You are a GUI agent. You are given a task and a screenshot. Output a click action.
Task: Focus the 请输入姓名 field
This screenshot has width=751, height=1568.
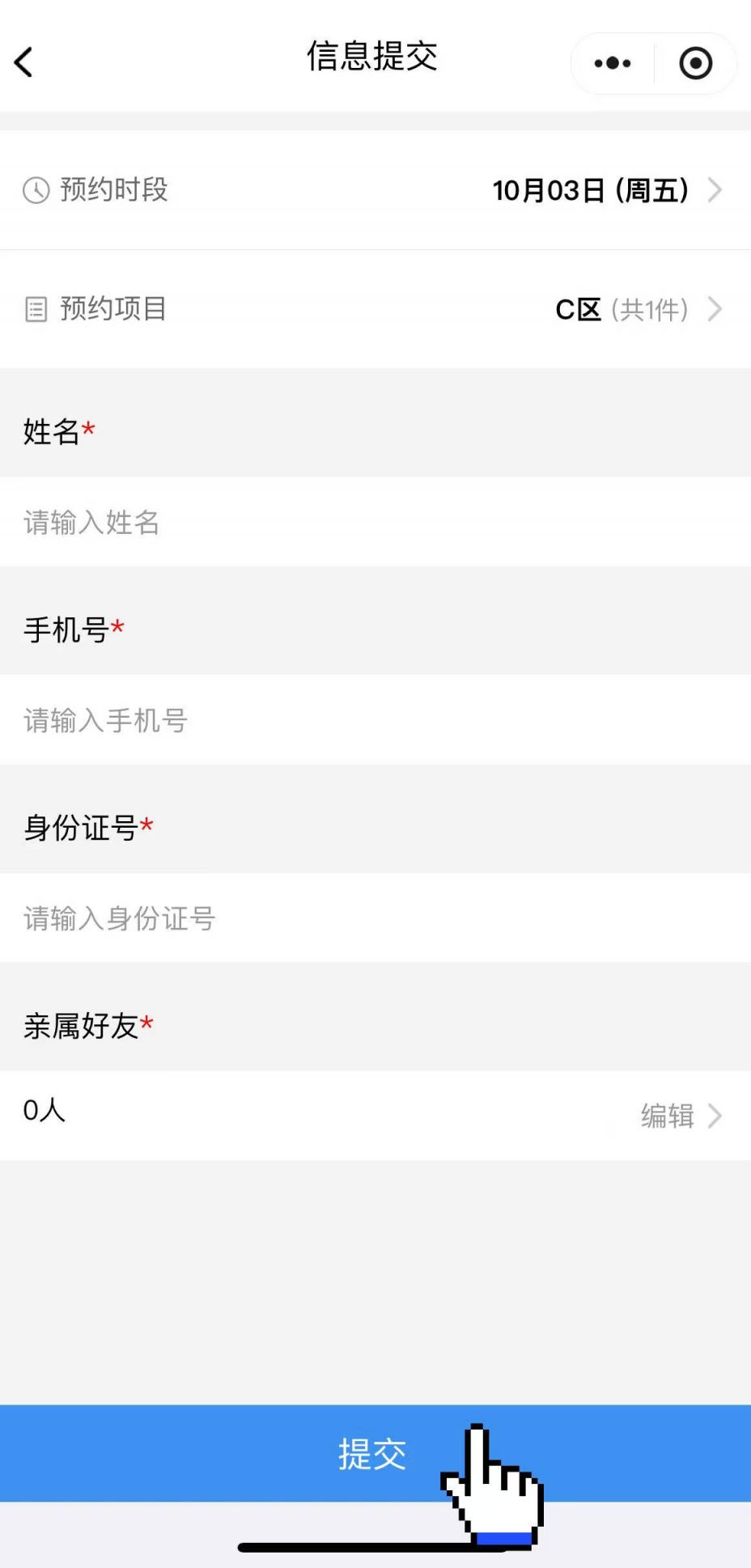[x=375, y=523]
